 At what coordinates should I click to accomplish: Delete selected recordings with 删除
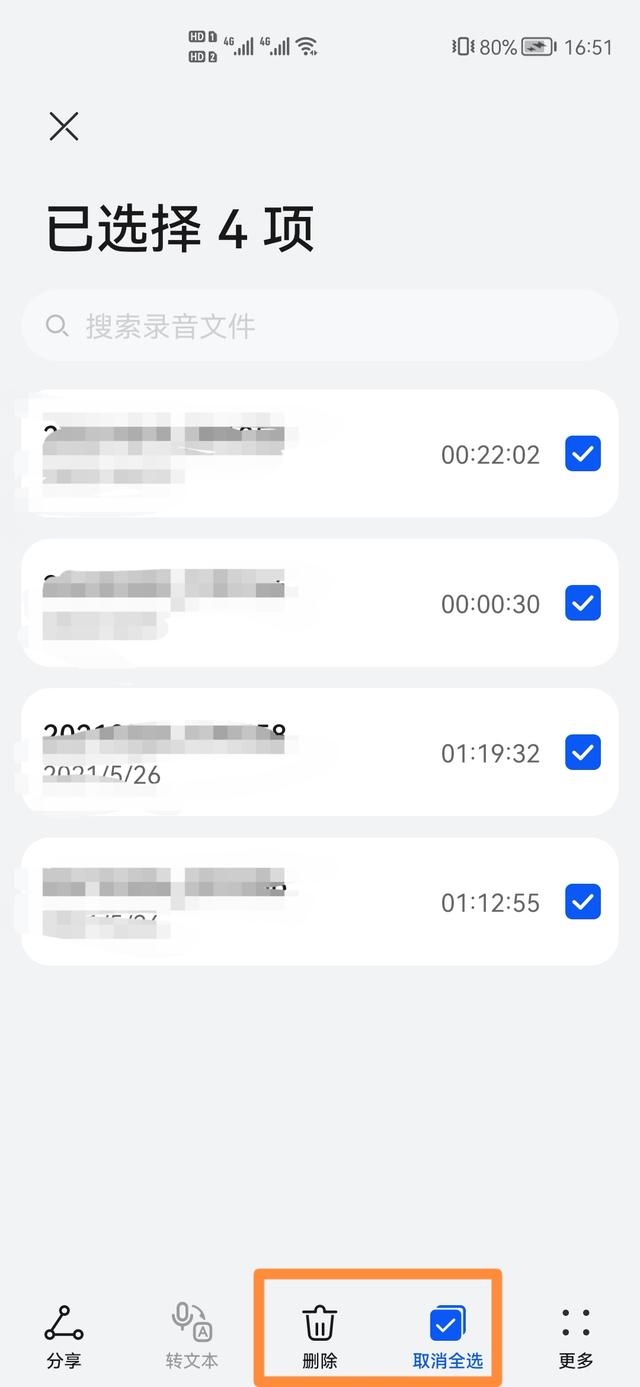tap(320, 1336)
